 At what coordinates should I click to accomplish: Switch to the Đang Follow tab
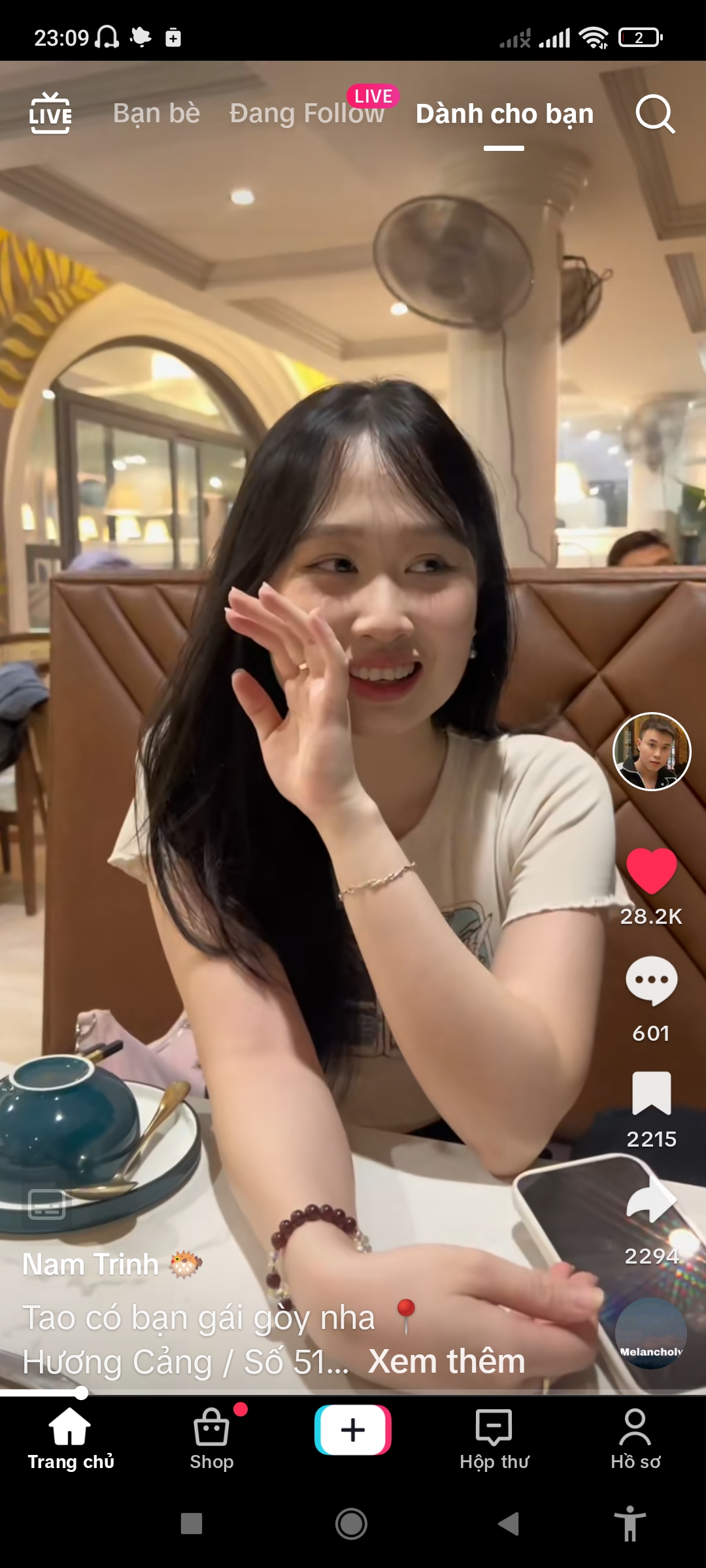(307, 114)
